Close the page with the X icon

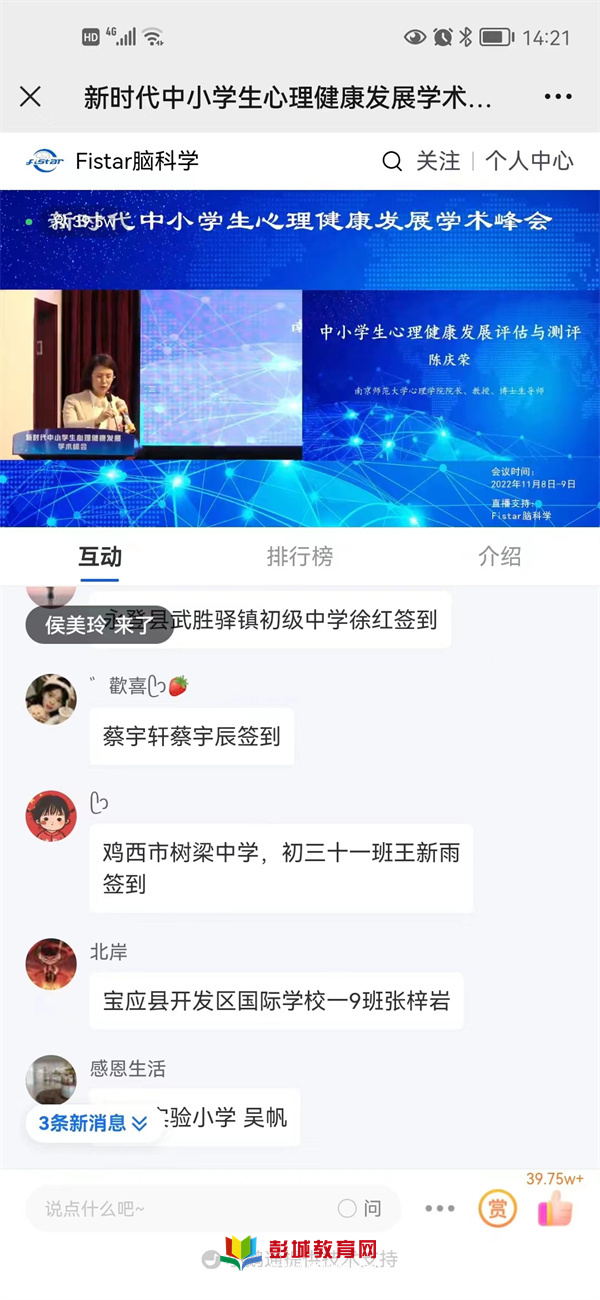31,96
